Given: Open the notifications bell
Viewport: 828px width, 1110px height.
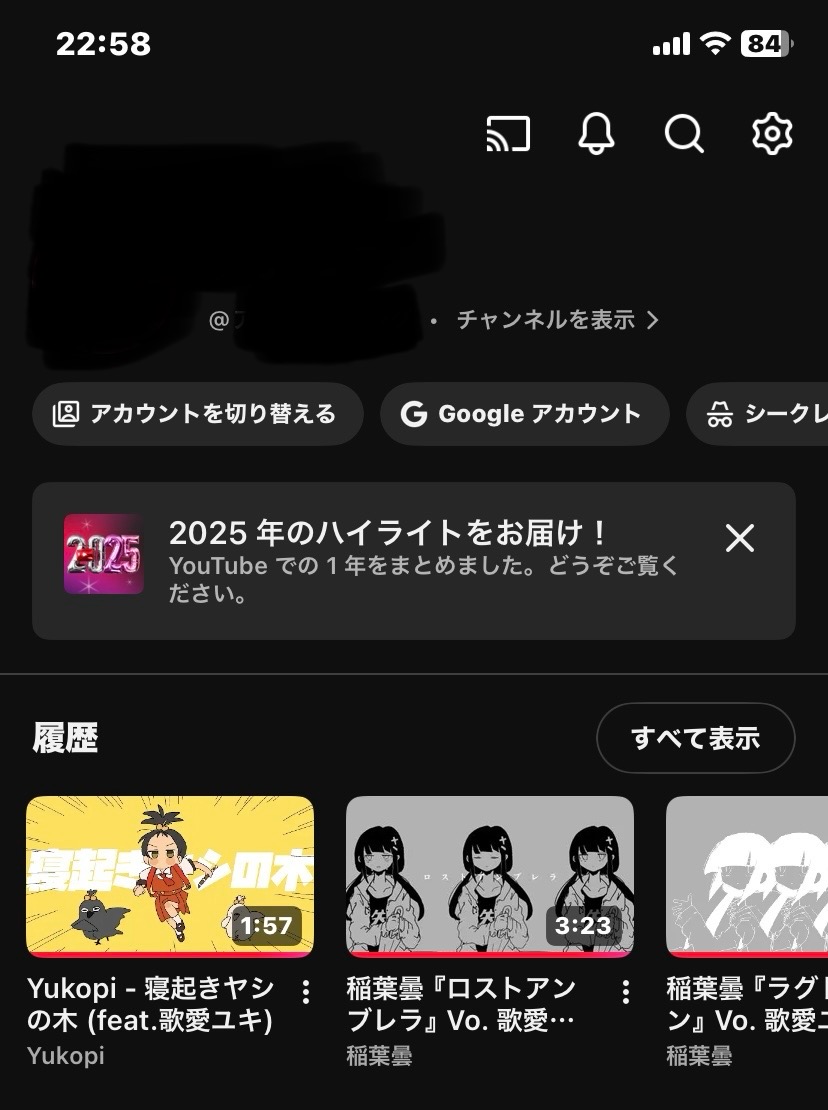Looking at the screenshot, I should click(x=596, y=133).
